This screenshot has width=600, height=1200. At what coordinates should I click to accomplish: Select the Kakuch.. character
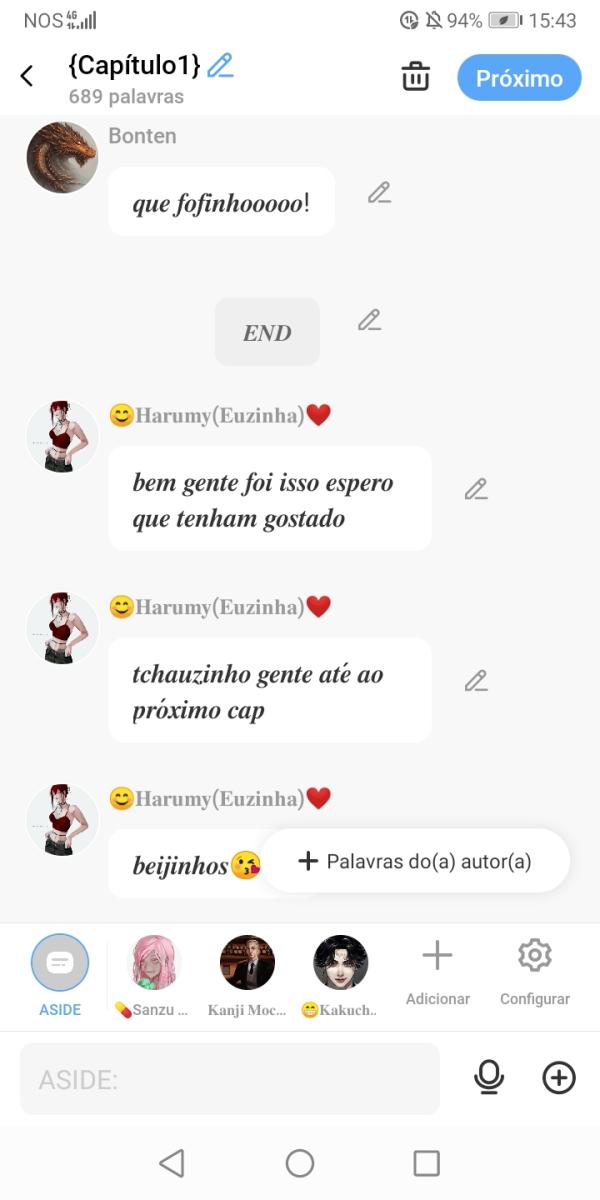coord(340,963)
